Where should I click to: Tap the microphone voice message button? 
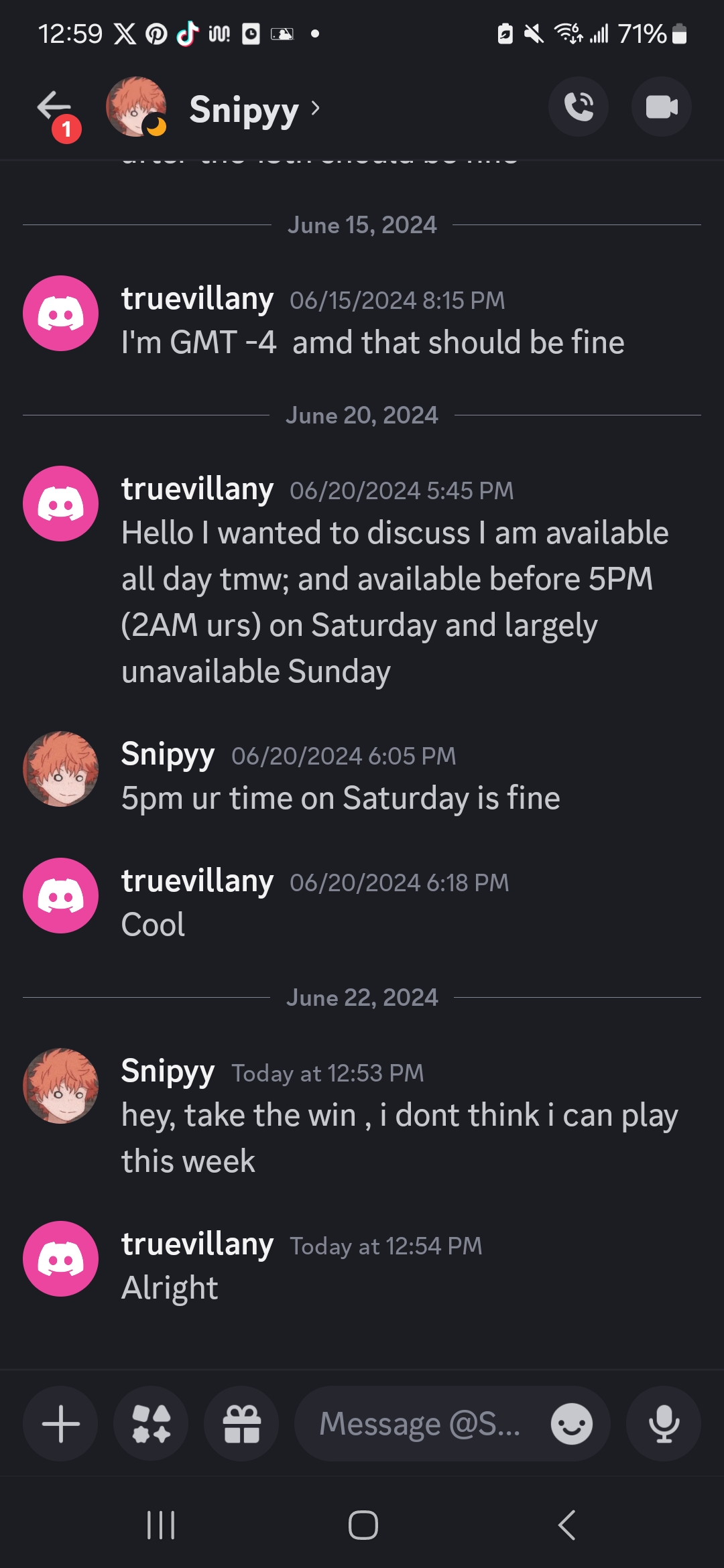click(664, 1423)
